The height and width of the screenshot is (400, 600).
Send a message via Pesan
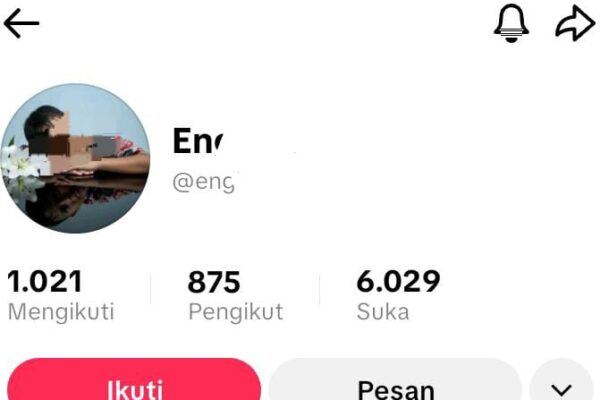coord(396,385)
